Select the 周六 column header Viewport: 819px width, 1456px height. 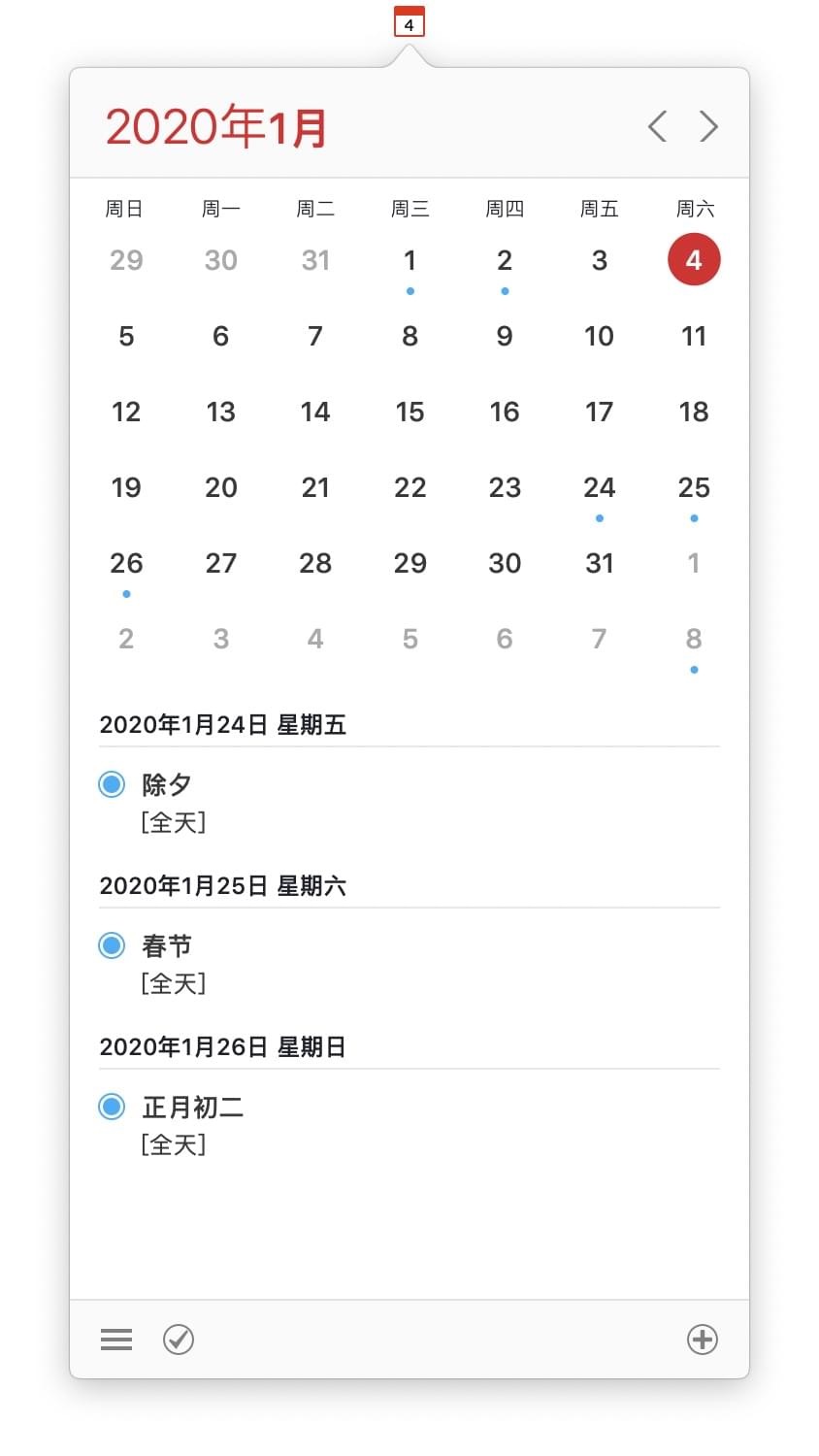pos(693,207)
